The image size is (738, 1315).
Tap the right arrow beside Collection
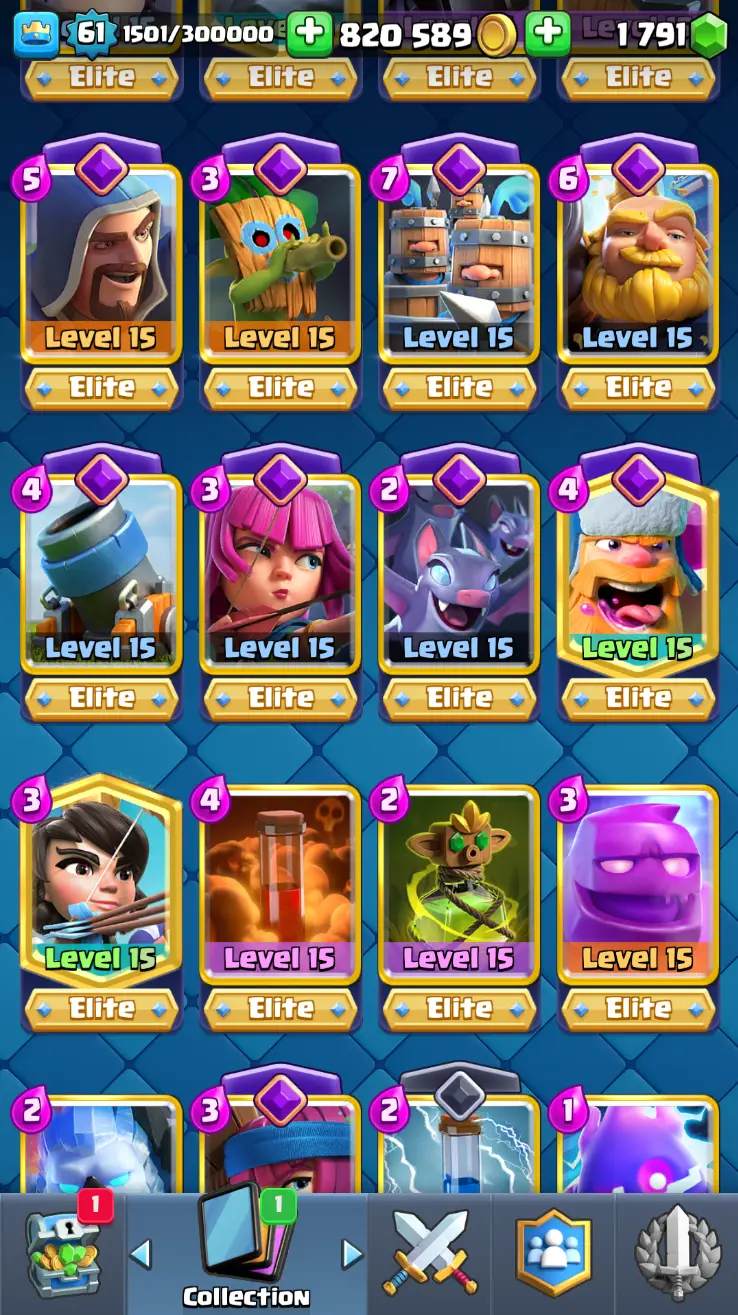pyautogui.click(x=352, y=1253)
